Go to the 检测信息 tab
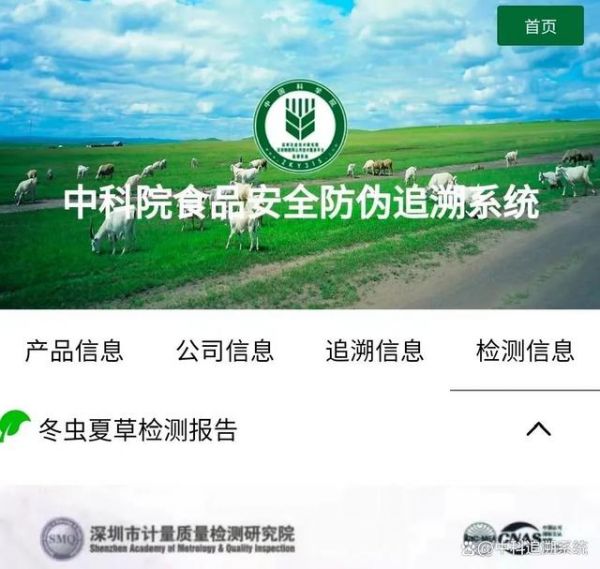600x569 pixels. coord(525,350)
